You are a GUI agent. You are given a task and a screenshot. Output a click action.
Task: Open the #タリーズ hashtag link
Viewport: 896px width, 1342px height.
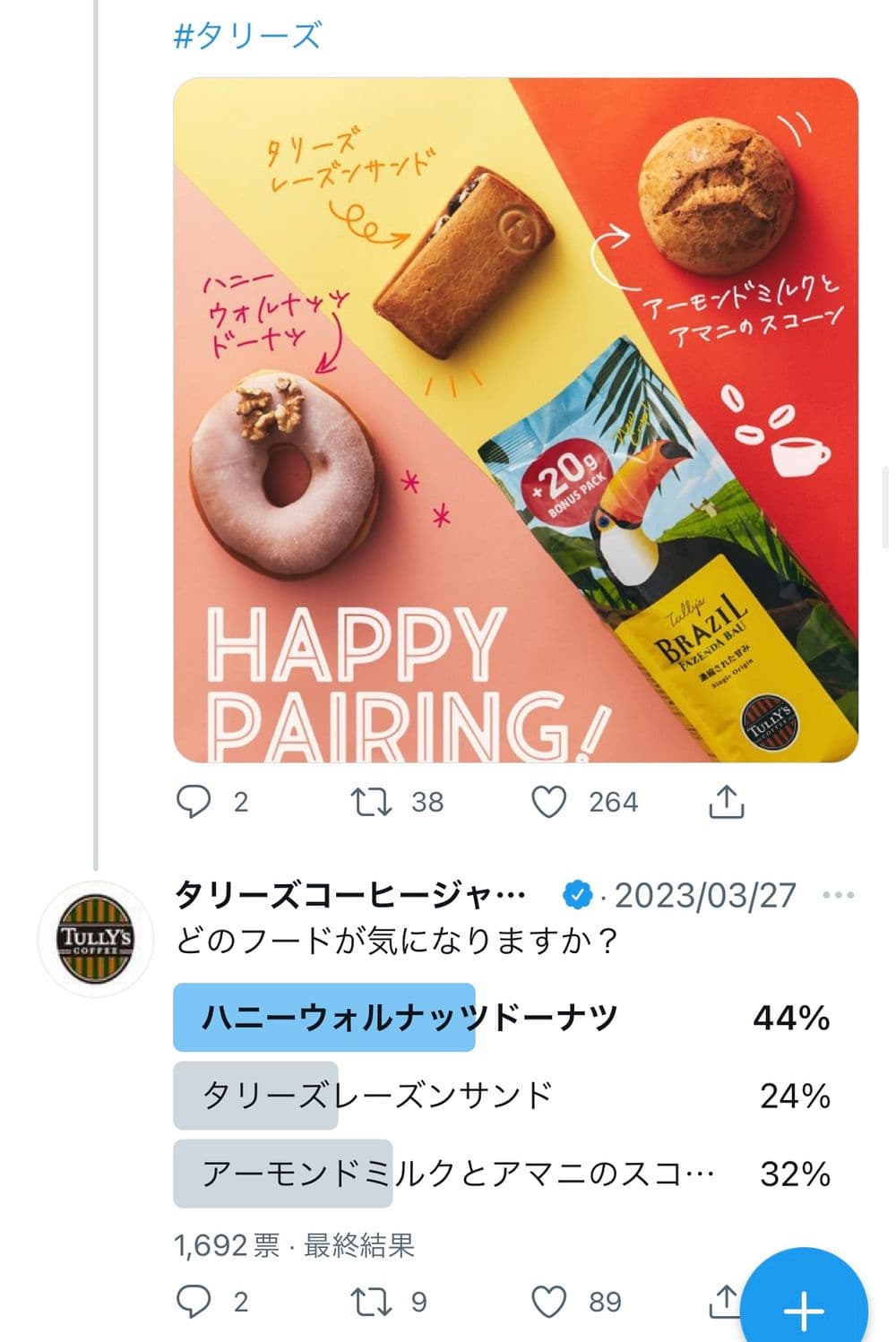click(x=246, y=36)
